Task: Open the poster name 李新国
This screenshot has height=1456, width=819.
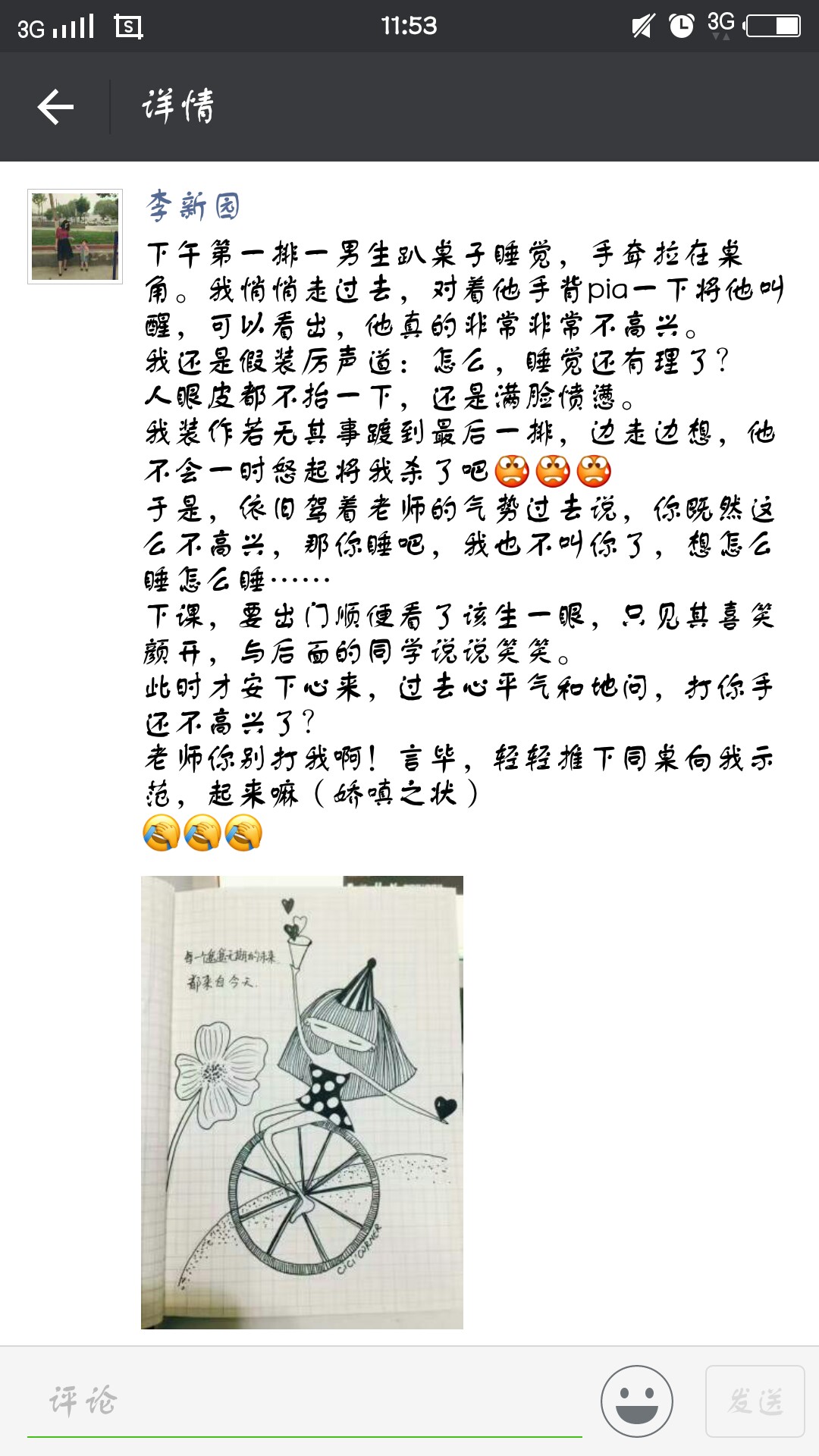Action: pos(193,206)
